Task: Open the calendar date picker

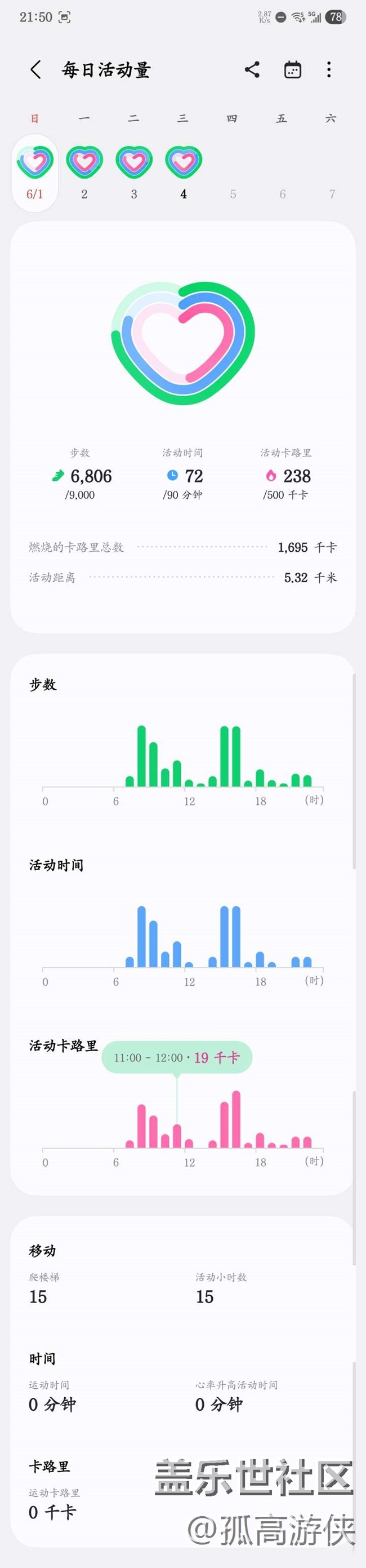Action: [x=292, y=70]
